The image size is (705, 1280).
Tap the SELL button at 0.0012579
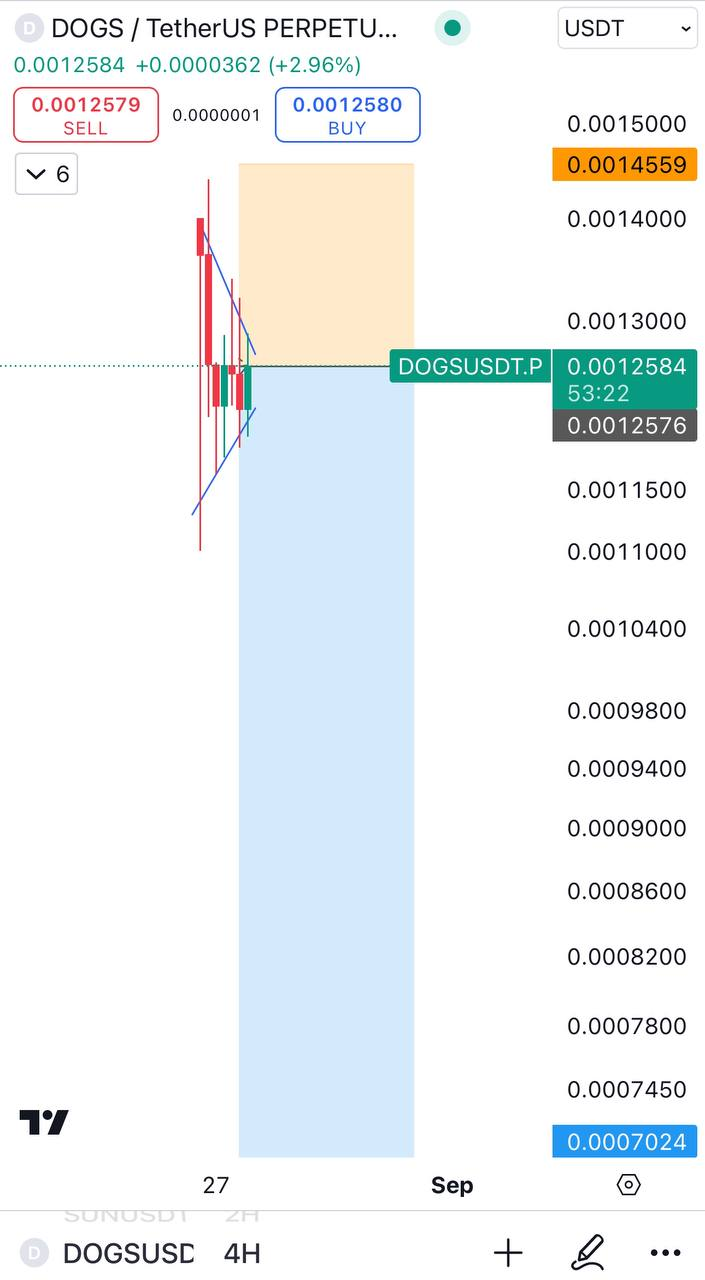(x=86, y=115)
